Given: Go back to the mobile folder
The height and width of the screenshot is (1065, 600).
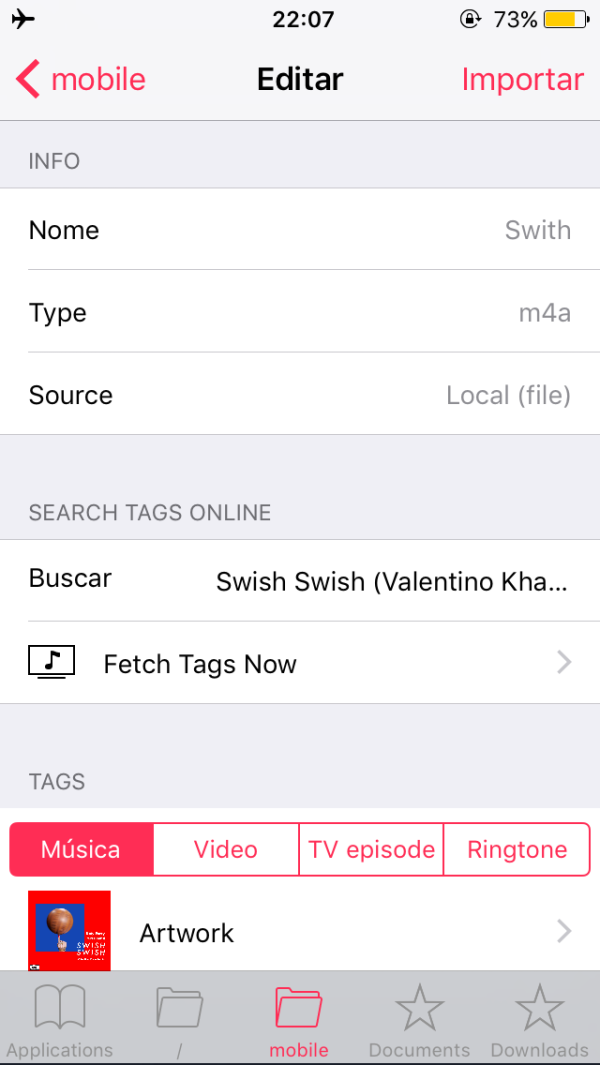Looking at the screenshot, I should point(80,80).
